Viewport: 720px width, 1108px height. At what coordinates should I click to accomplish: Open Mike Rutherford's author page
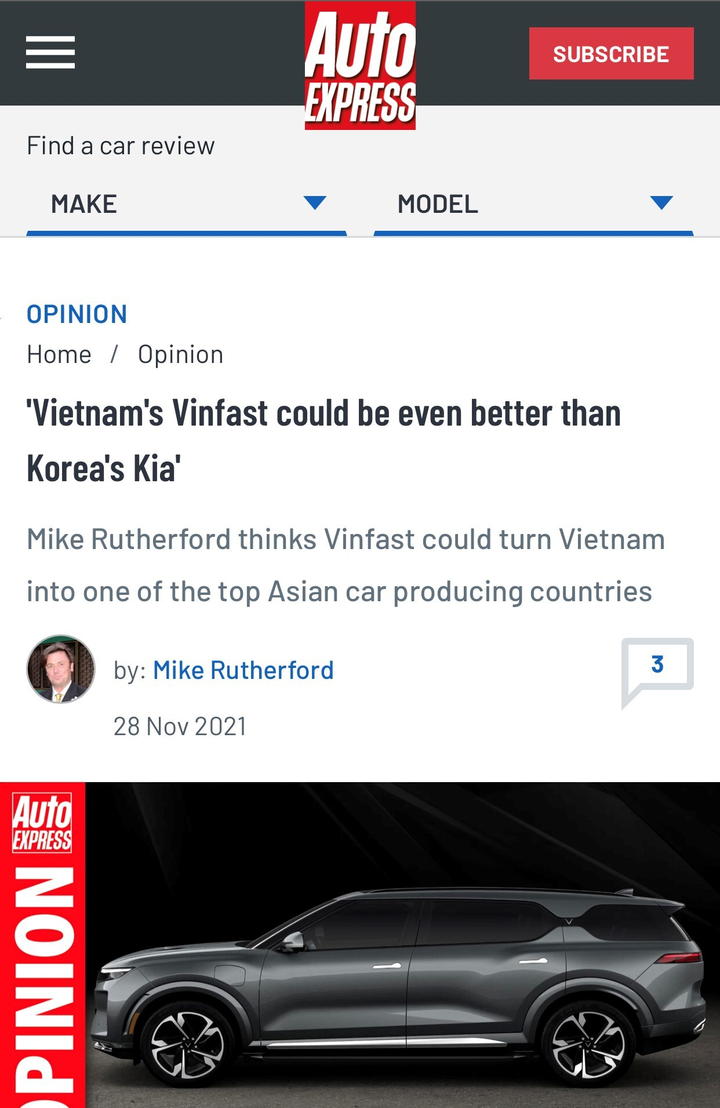pos(243,670)
